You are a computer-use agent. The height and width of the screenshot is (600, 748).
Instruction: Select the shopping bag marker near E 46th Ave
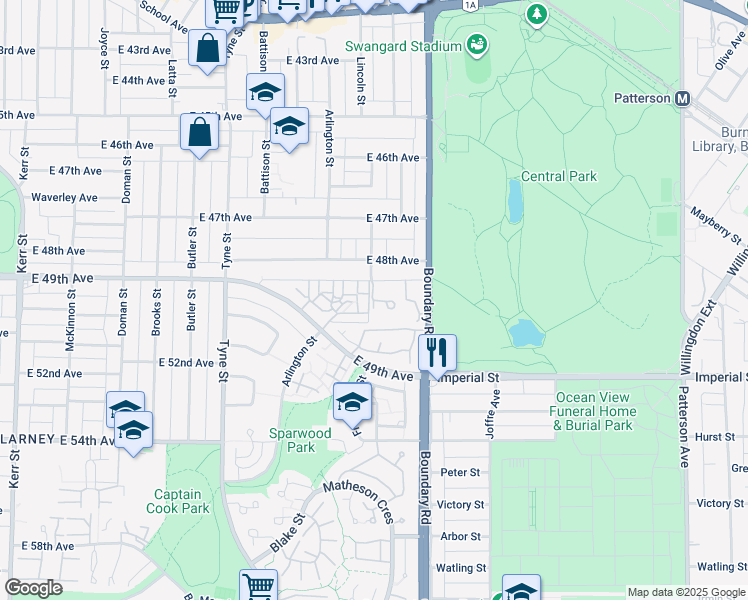[x=199, y=131]
